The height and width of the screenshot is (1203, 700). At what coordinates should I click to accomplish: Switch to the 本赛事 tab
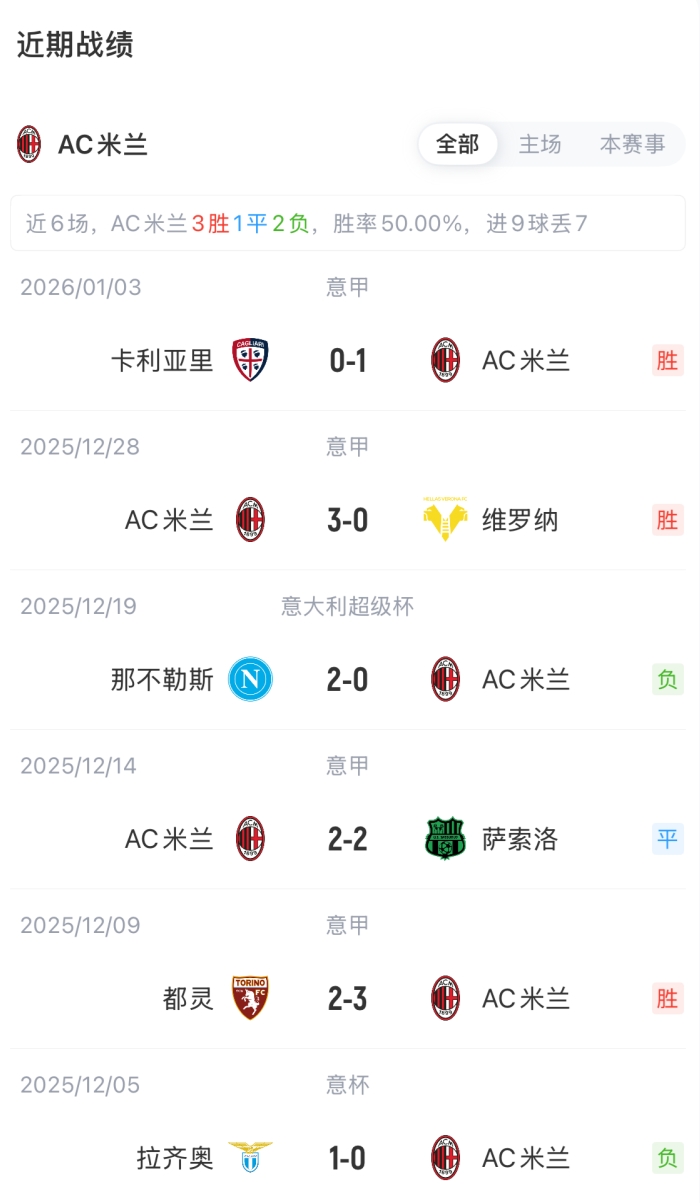coord(632,145)
